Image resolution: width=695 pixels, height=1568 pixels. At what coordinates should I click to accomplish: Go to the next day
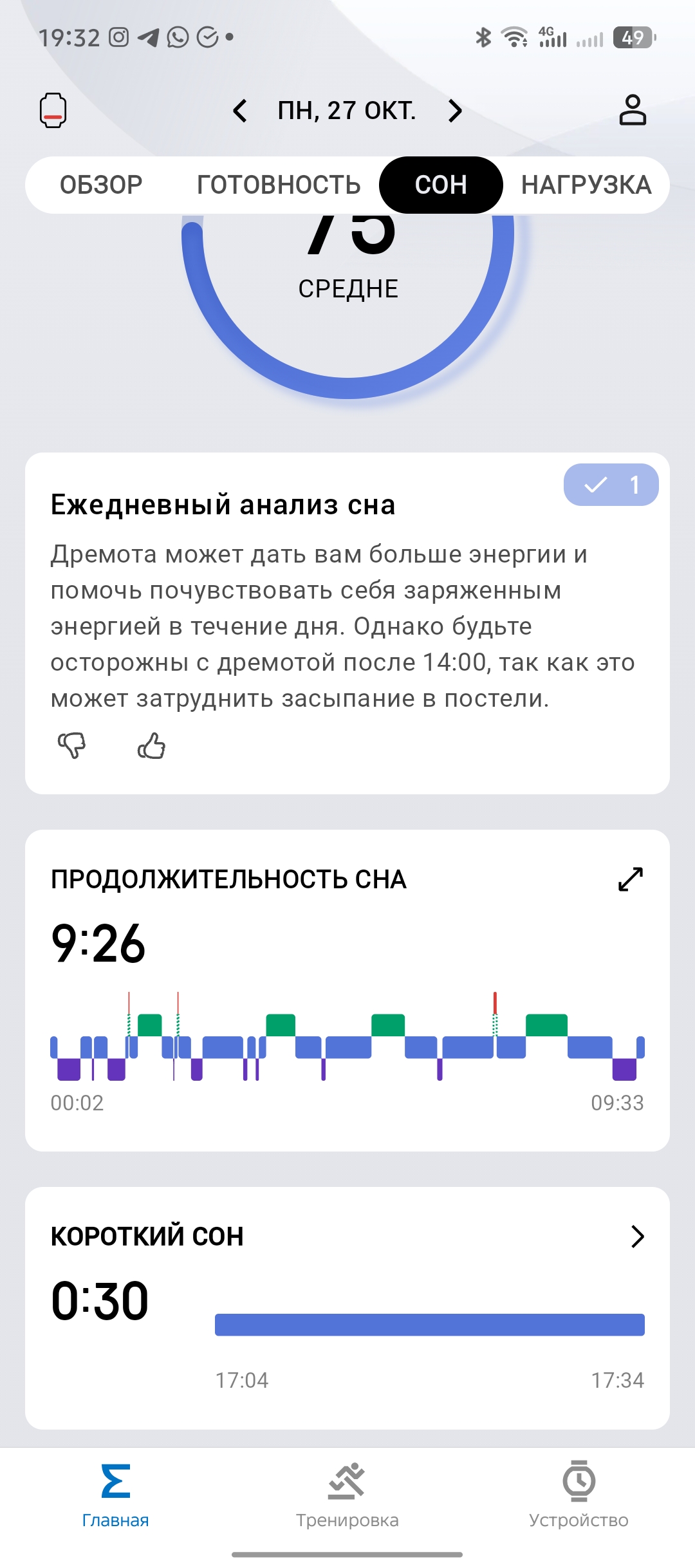tap(455, 111)
